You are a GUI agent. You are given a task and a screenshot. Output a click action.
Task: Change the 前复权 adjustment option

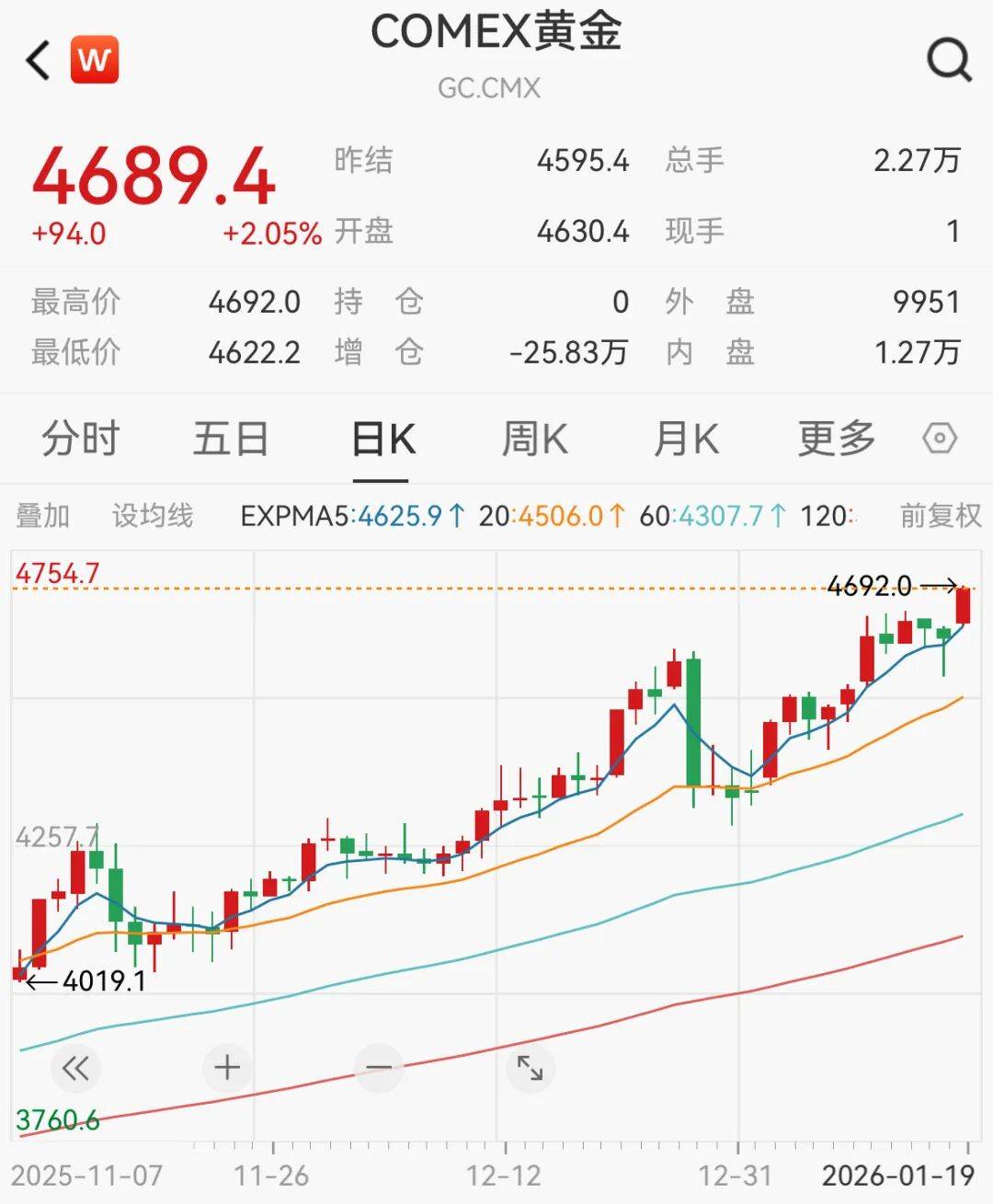point(940,516)
